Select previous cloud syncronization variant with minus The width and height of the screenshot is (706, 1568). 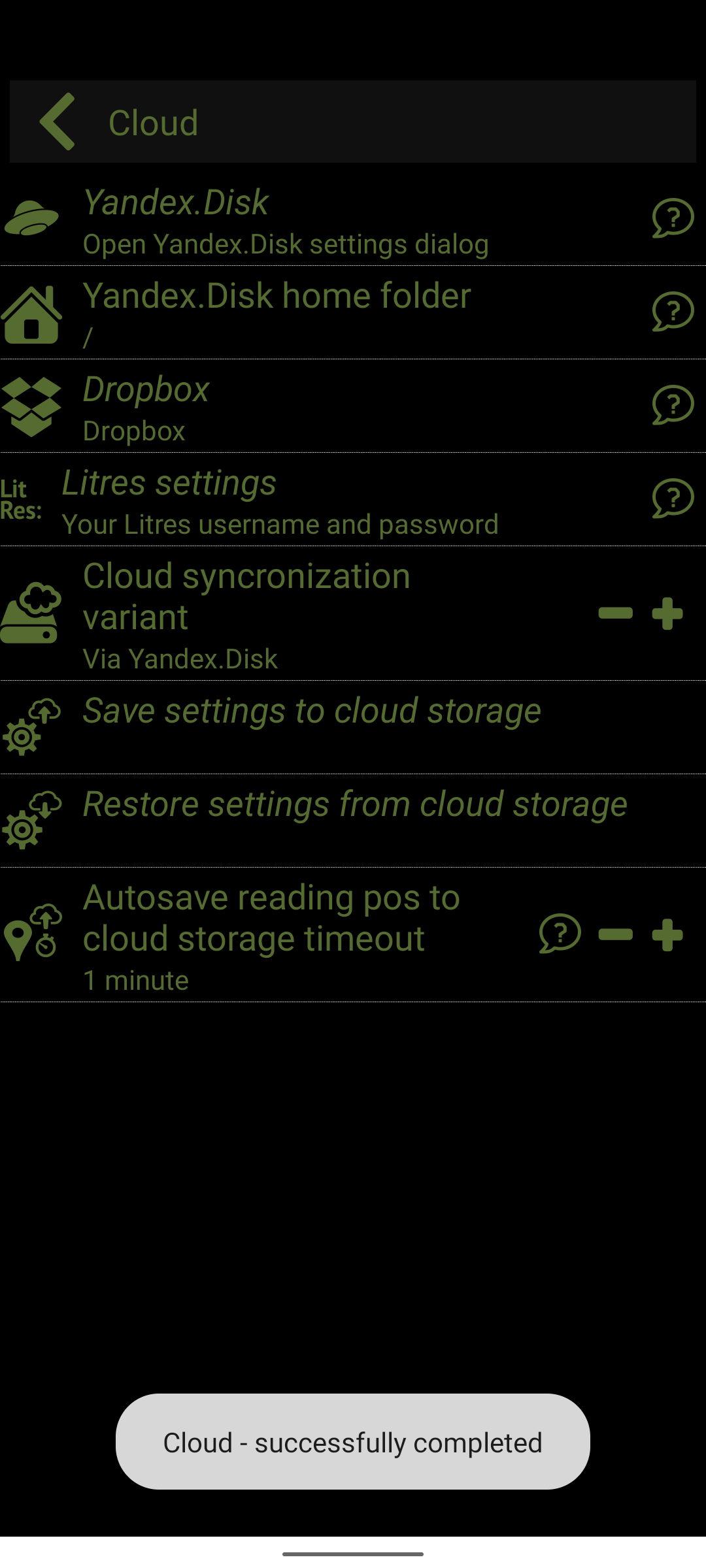(615, 613)
